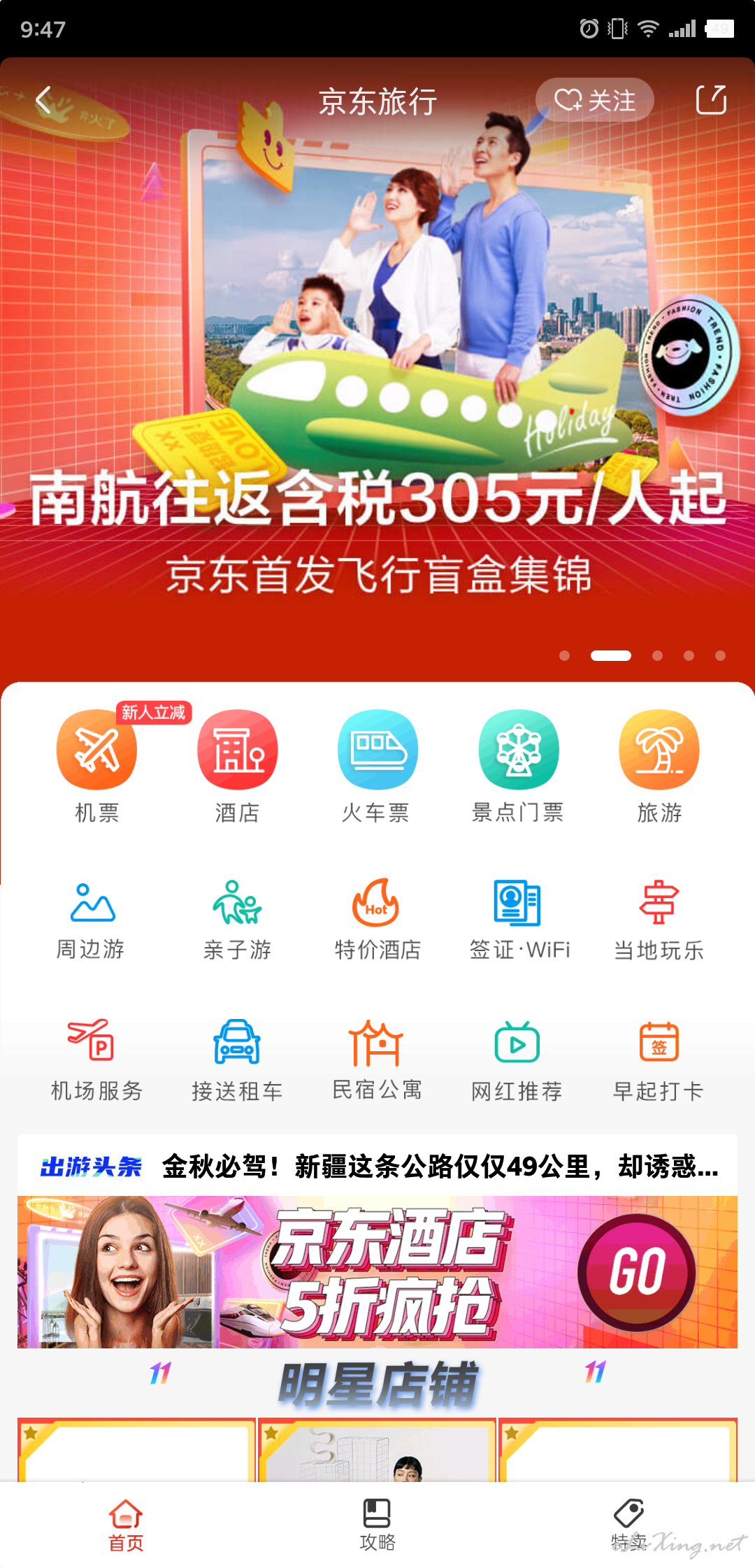Tap 早起打卡 check-in

pos(659,1060)
